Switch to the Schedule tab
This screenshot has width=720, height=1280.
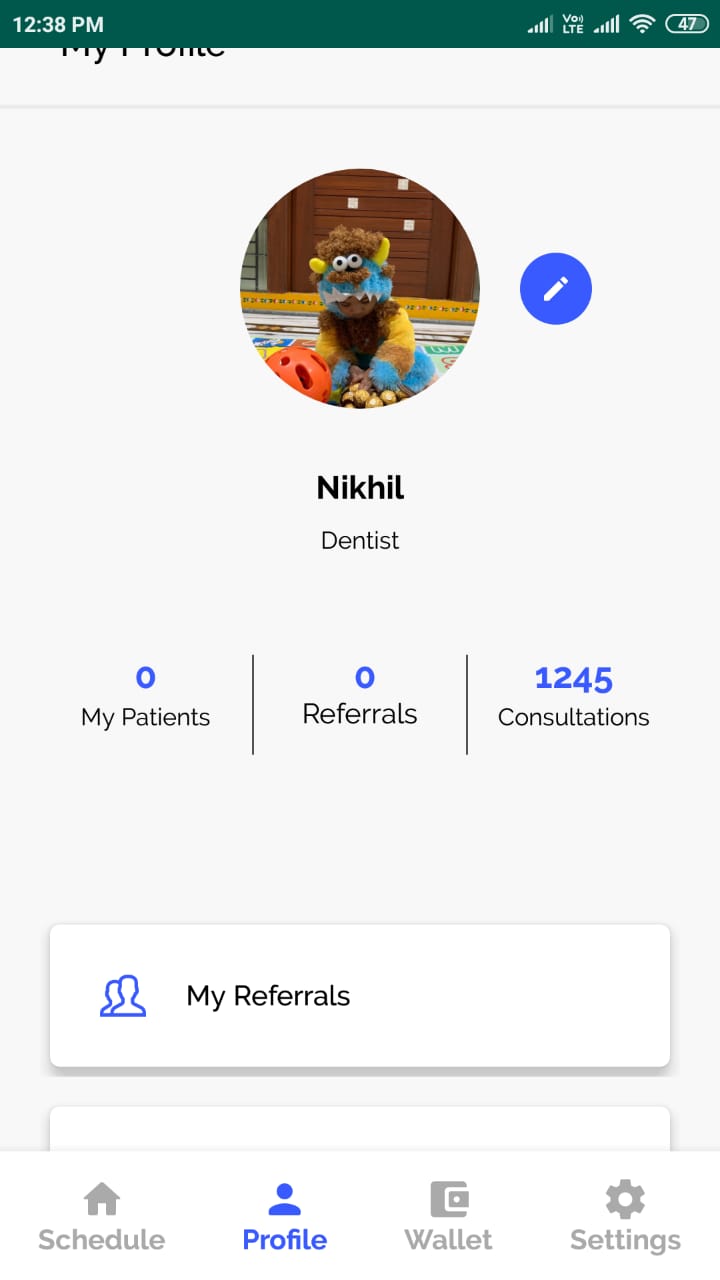[x=102, y=1216]
